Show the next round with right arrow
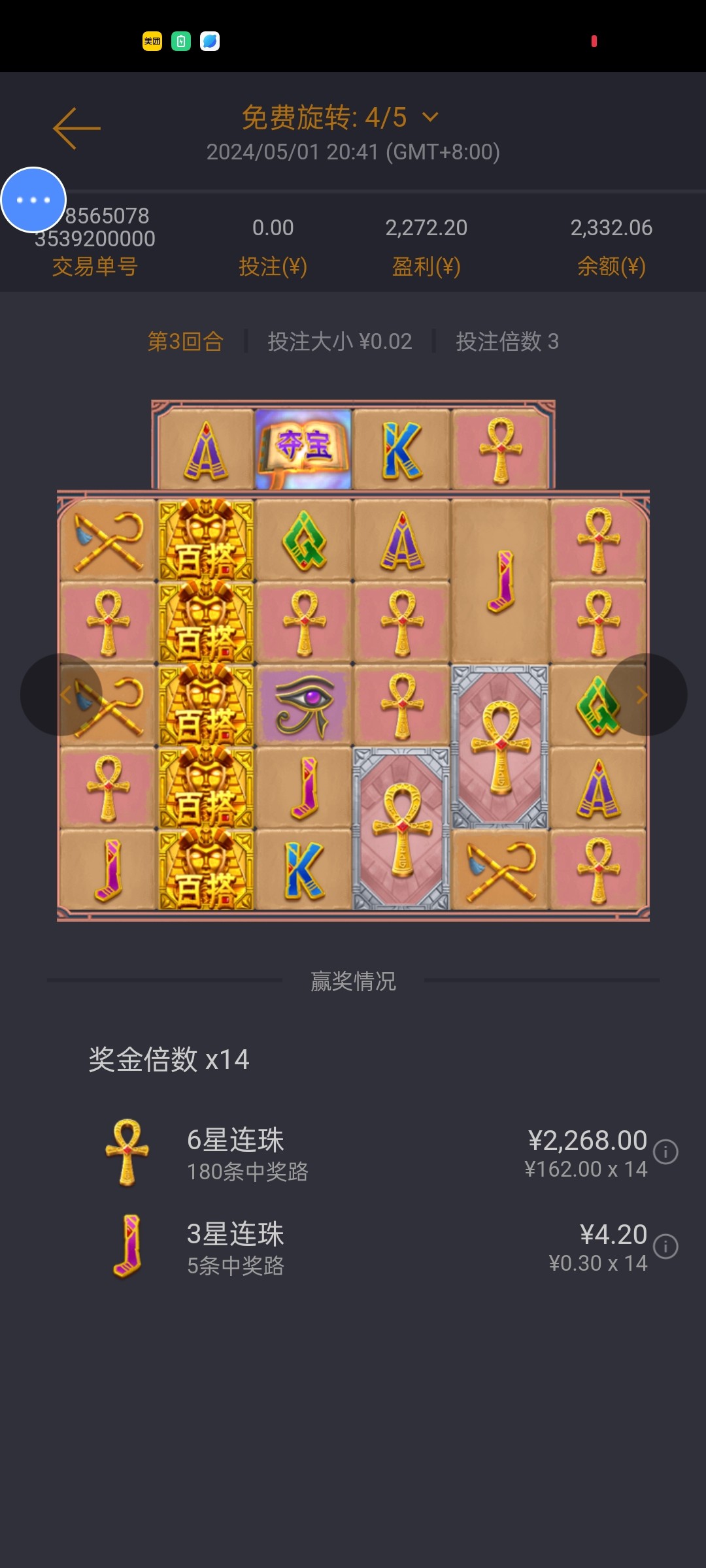The image size is (706, 1568). (645, 694)
